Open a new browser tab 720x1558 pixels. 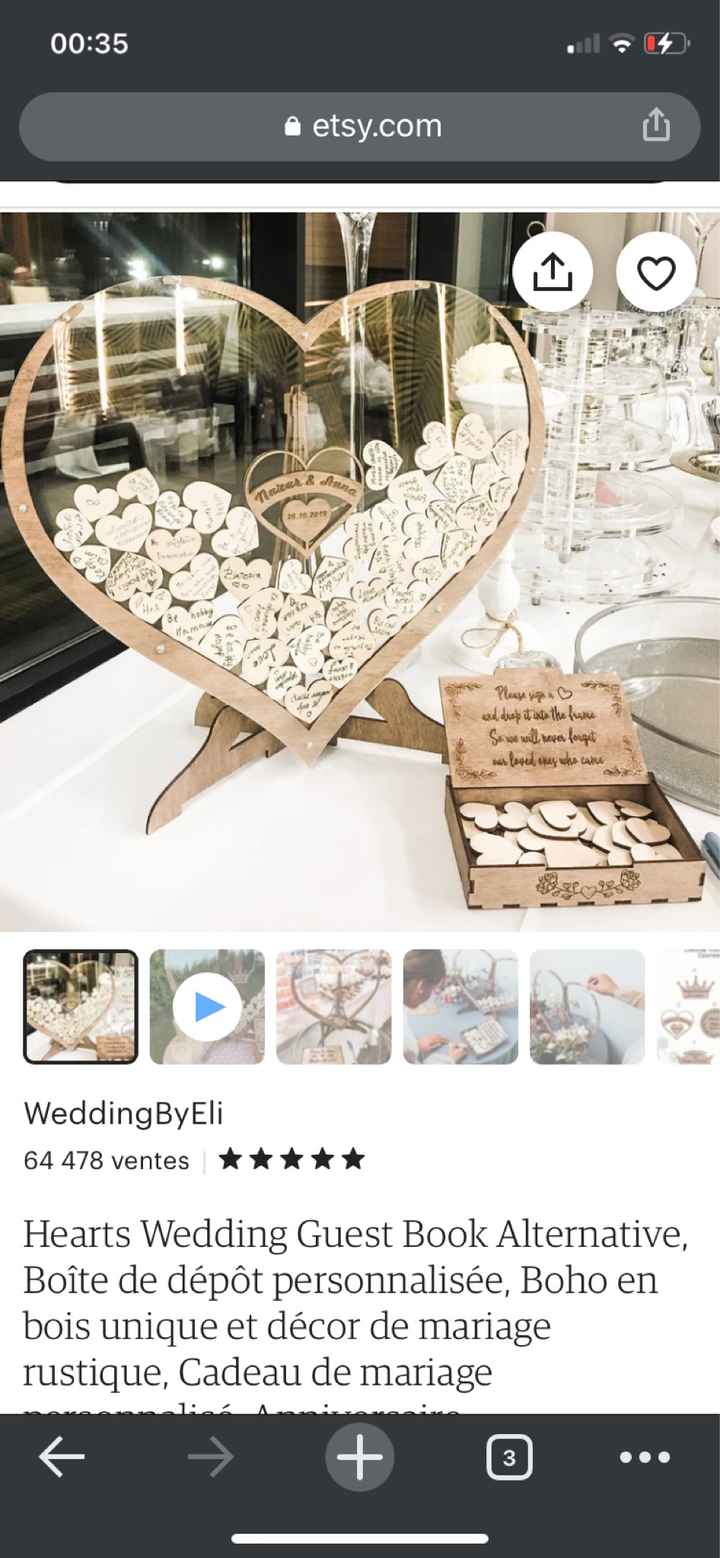[360, 1457]
